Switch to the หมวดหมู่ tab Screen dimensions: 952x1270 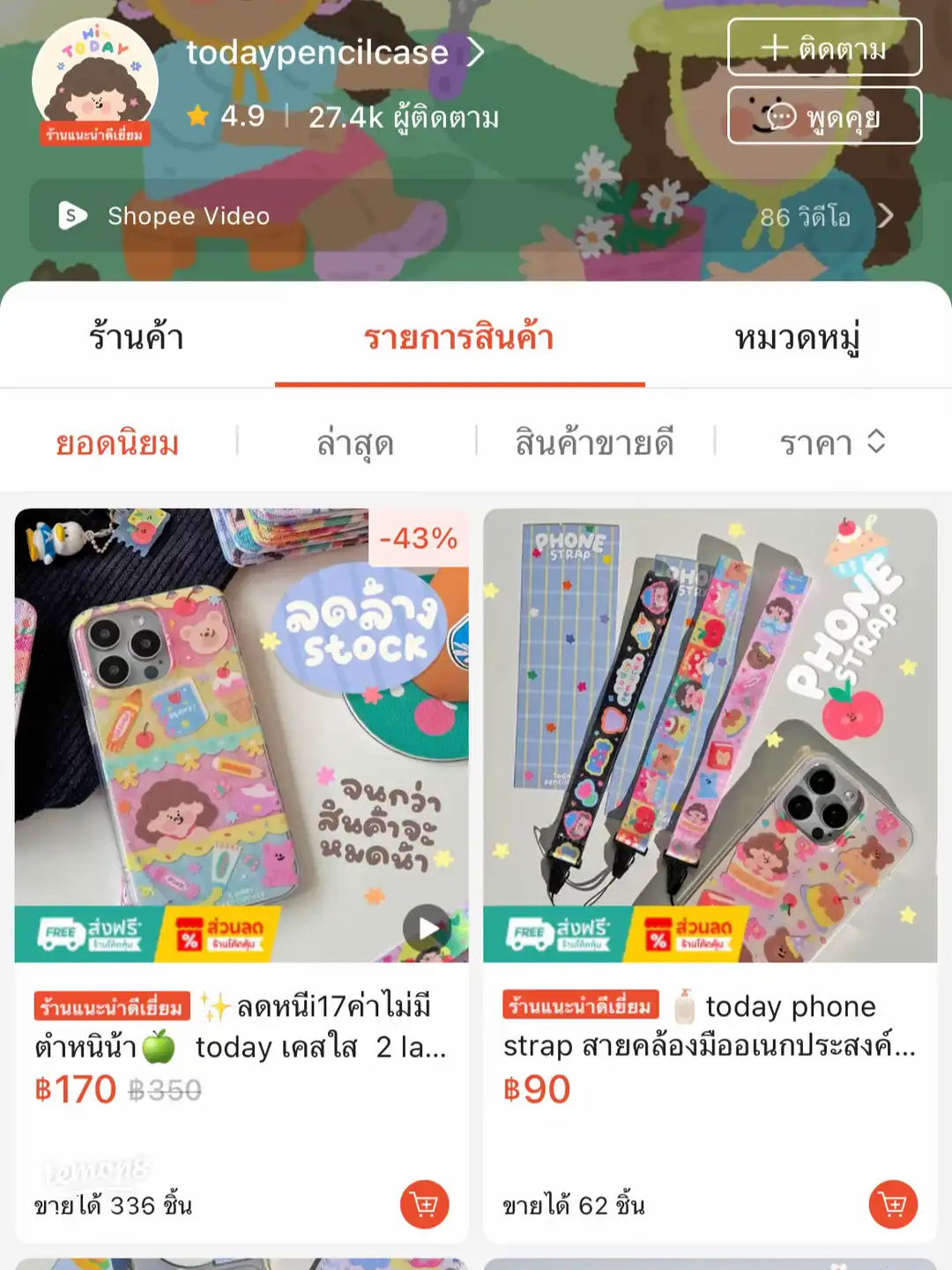point(798,338)
